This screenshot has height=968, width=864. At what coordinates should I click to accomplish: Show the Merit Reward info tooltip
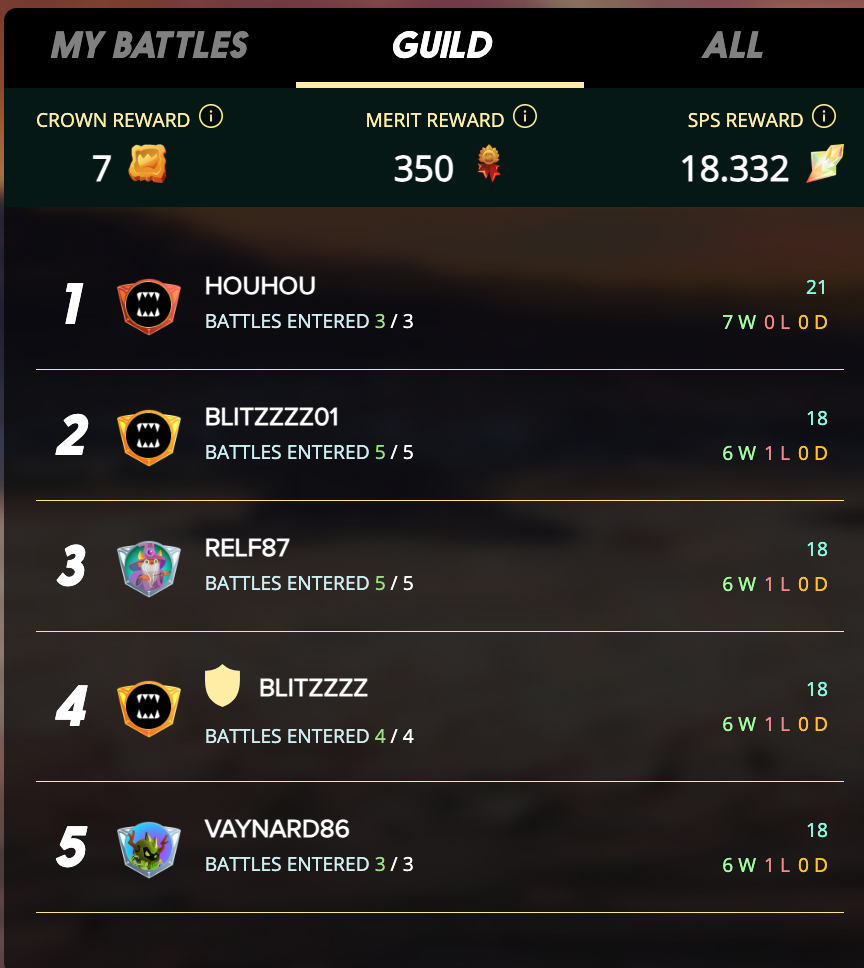[x=525, y=117]
